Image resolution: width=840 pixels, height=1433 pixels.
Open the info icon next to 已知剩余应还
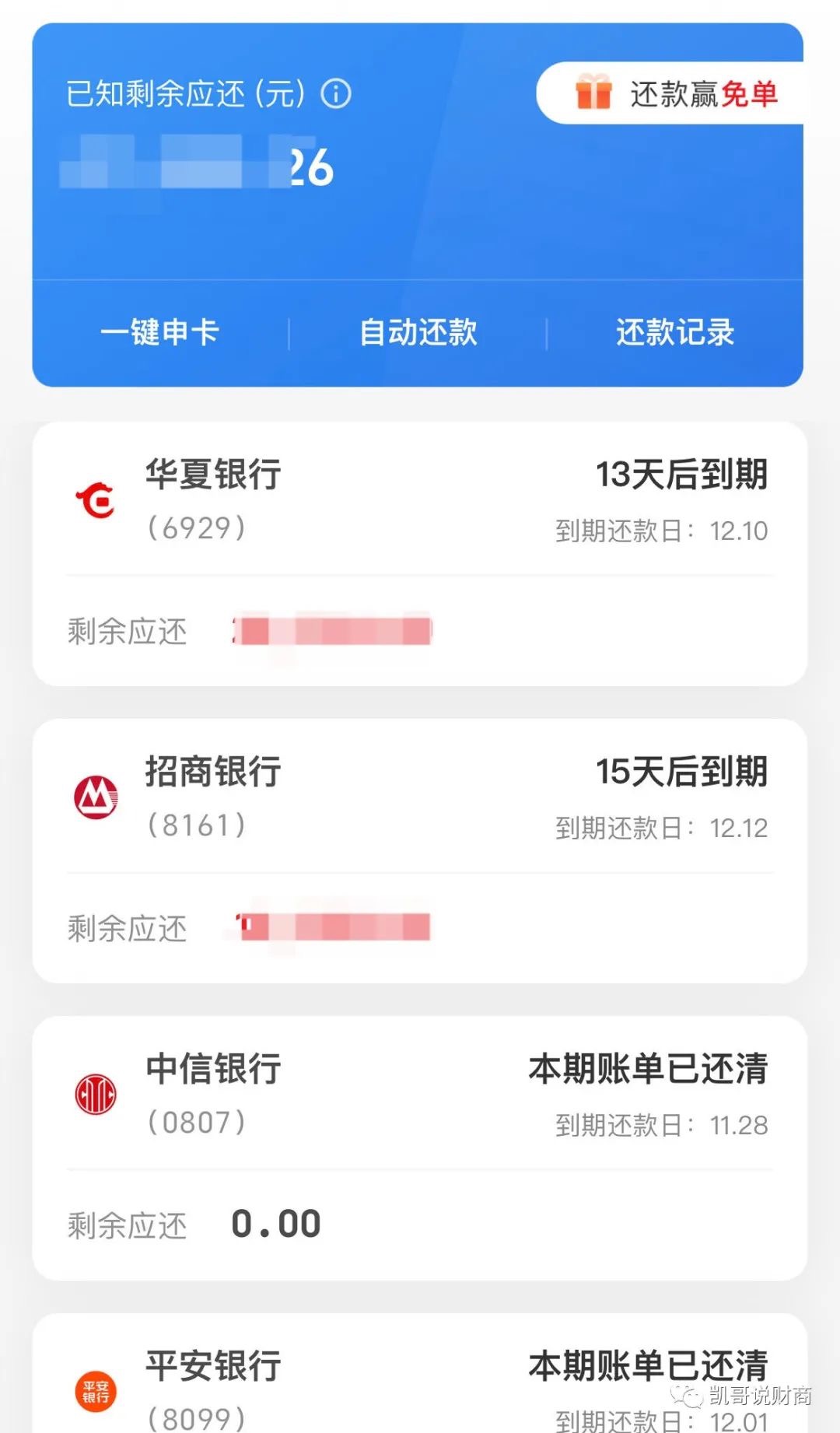[336, 95]
